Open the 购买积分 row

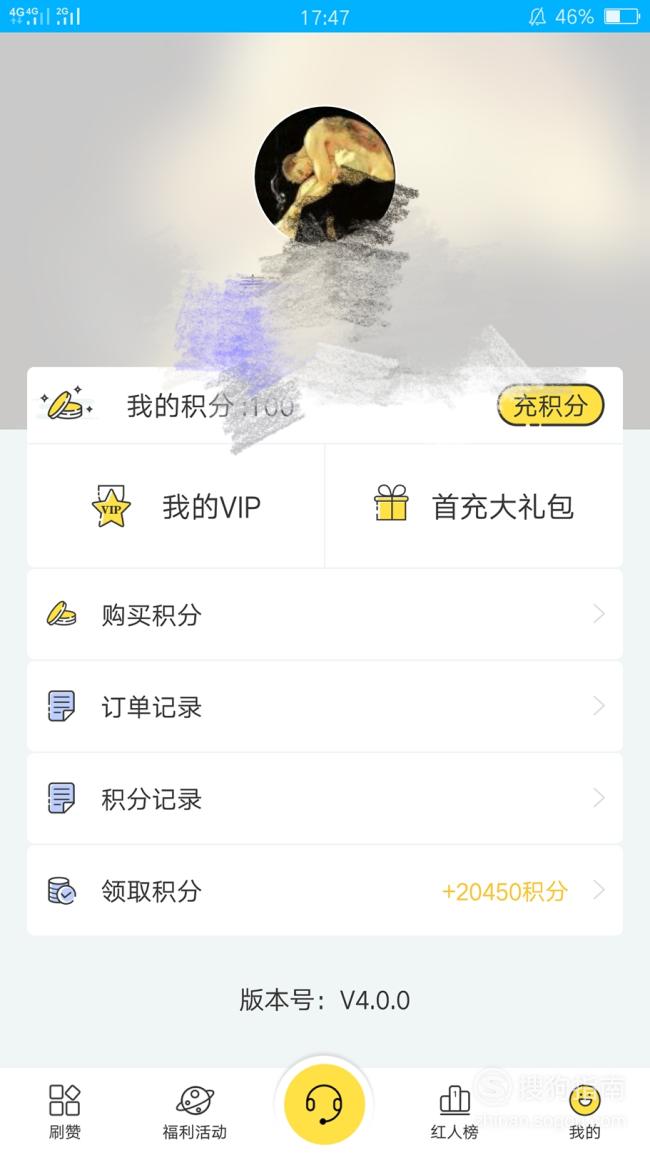pos(324,614)
